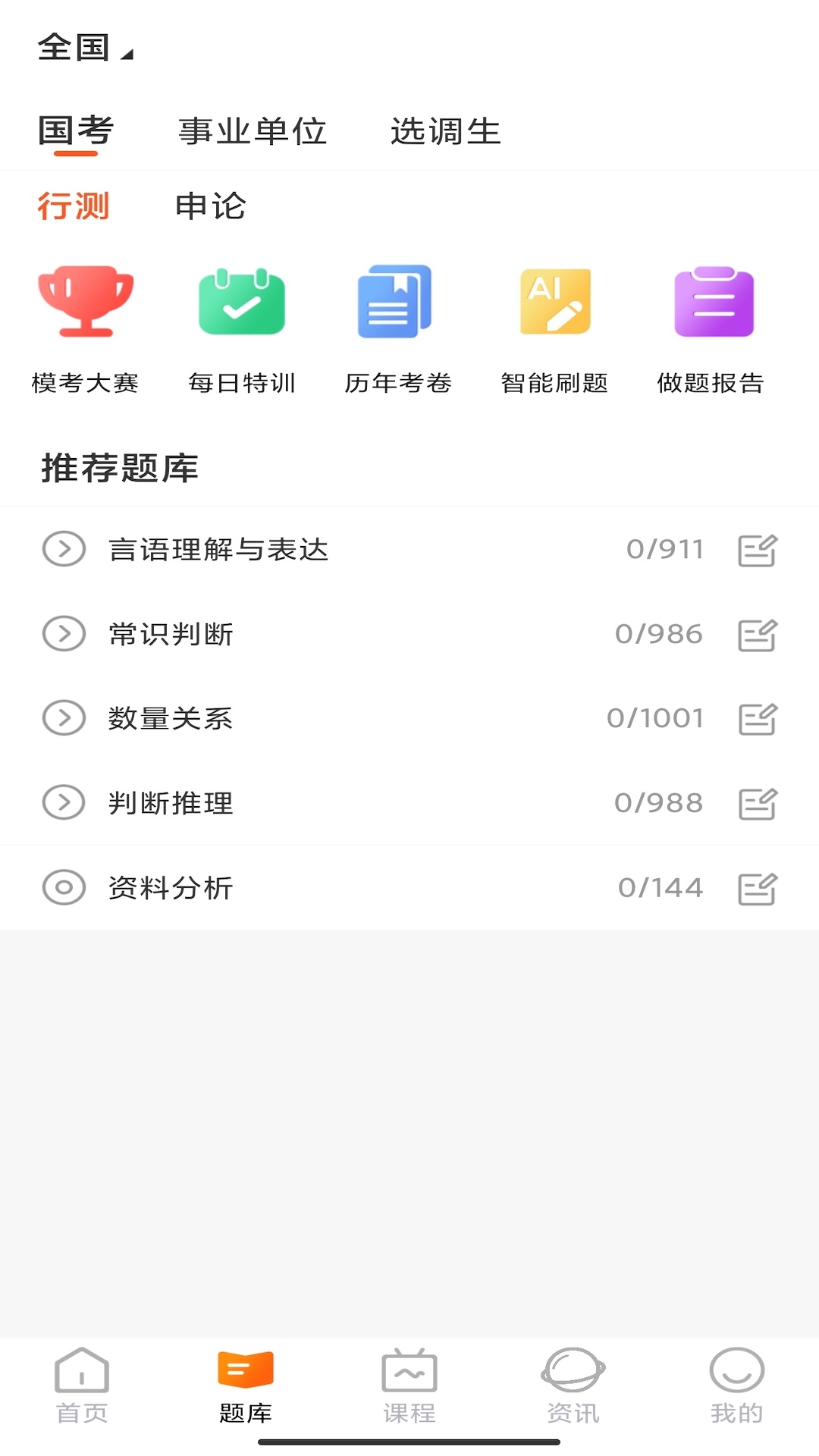Viewport: 819px width, 1456px height.
Task: Switch to the 选调生 tab
Action: tap(445, 131)
